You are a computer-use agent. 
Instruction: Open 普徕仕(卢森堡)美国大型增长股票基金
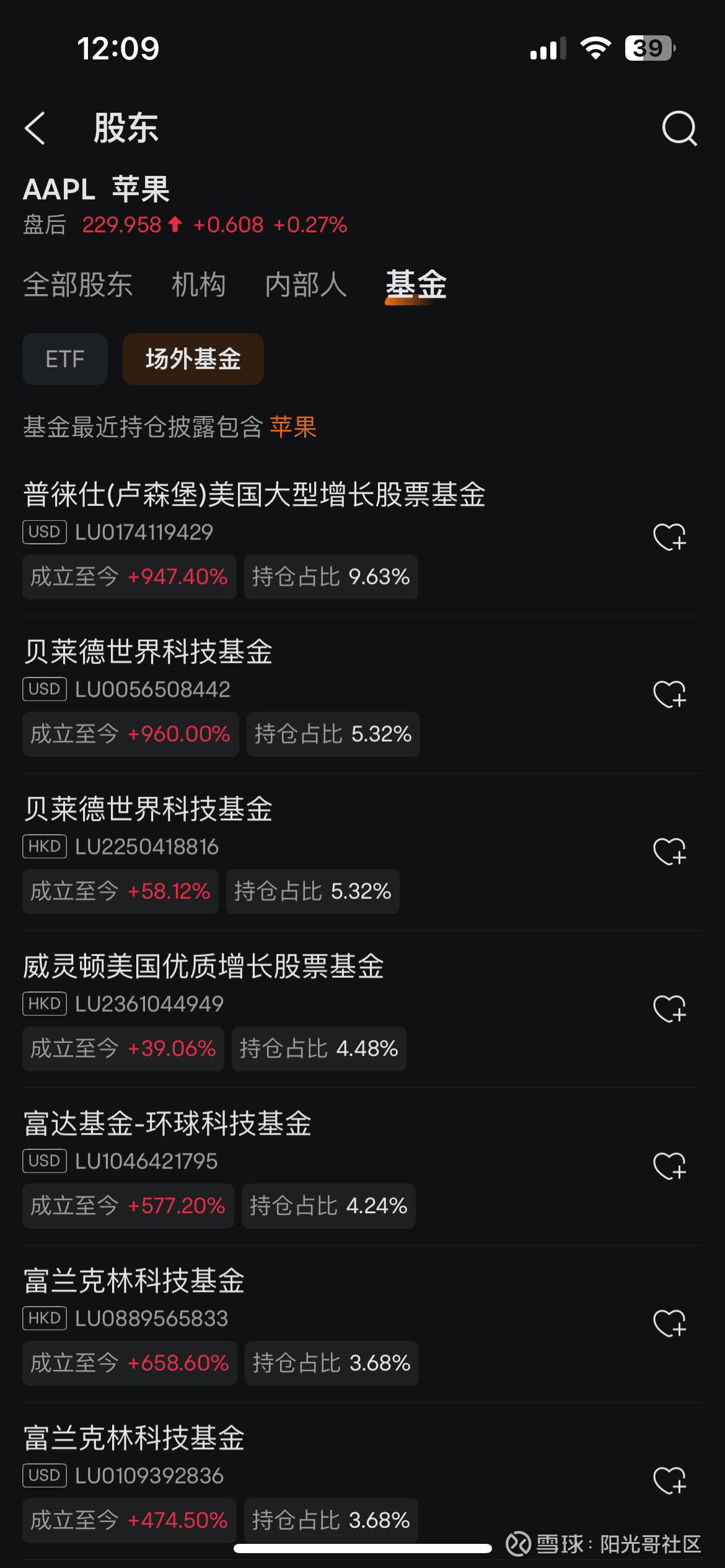coord(362,538)
